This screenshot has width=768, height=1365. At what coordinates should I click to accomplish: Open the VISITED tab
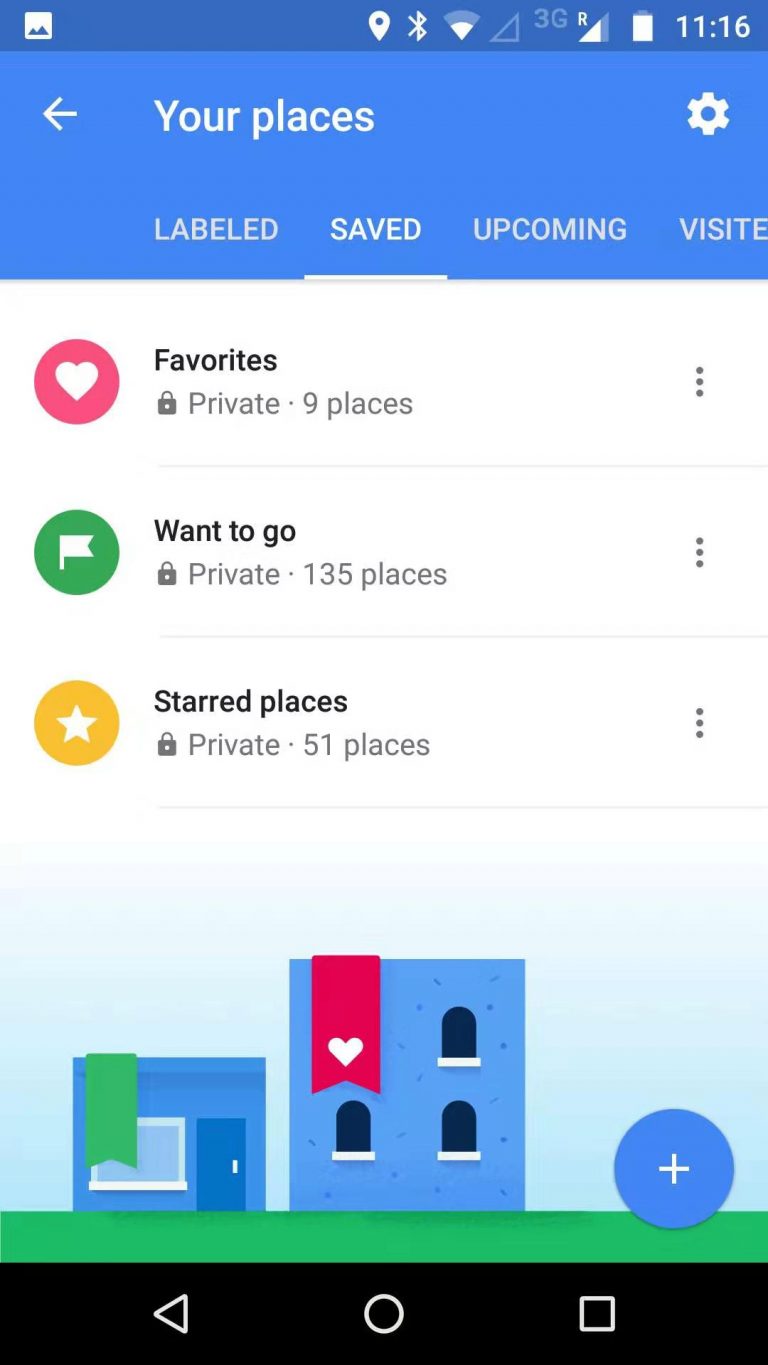[x=722, y=229]
